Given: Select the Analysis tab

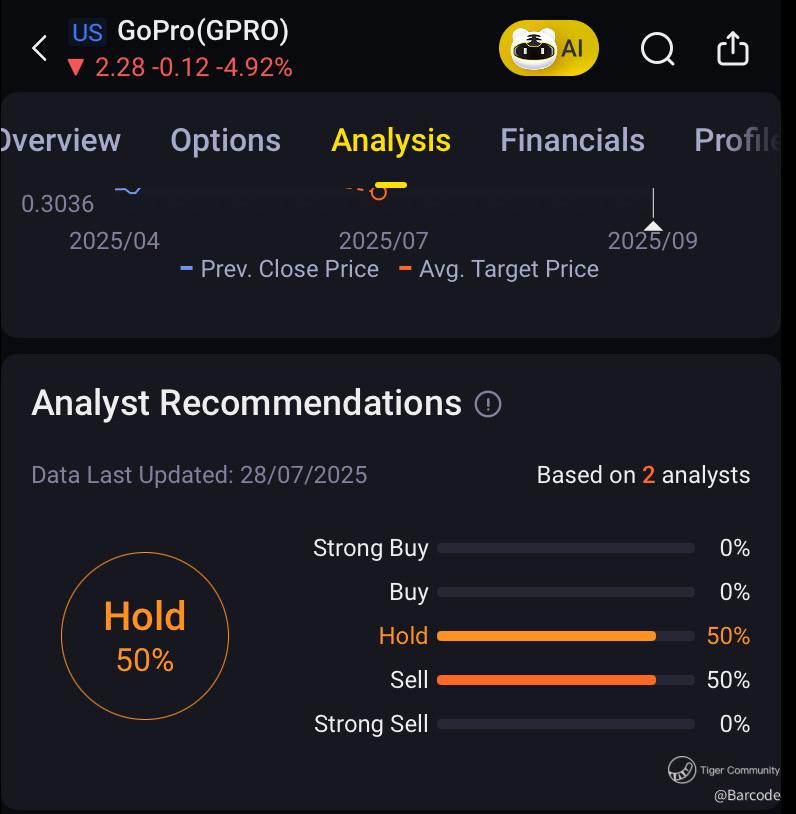Looking at the screenshot, I should [391, 140].
